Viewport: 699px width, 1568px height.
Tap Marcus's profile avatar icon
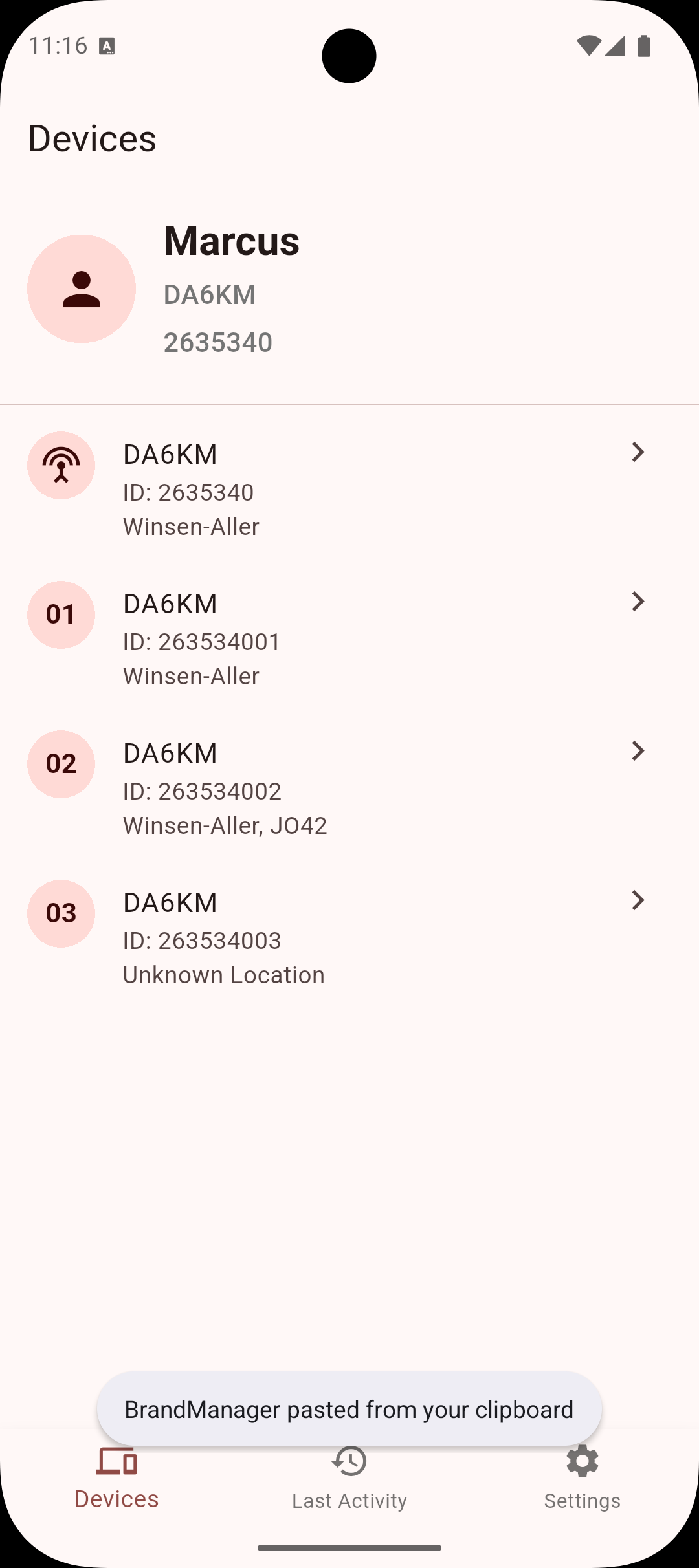point(82,288)
